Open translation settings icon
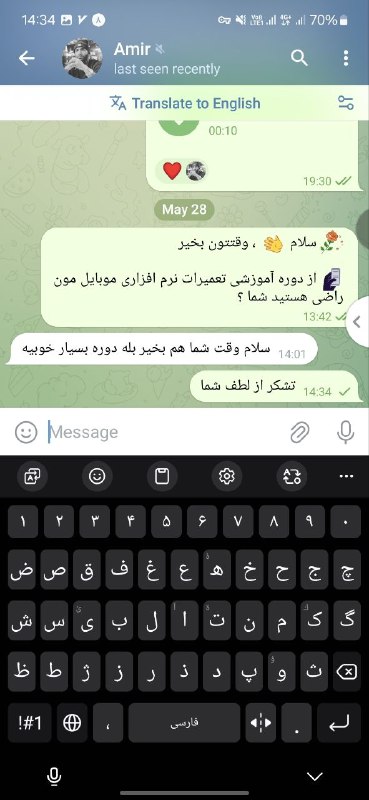Screen dimensions: 369x800 346,103
